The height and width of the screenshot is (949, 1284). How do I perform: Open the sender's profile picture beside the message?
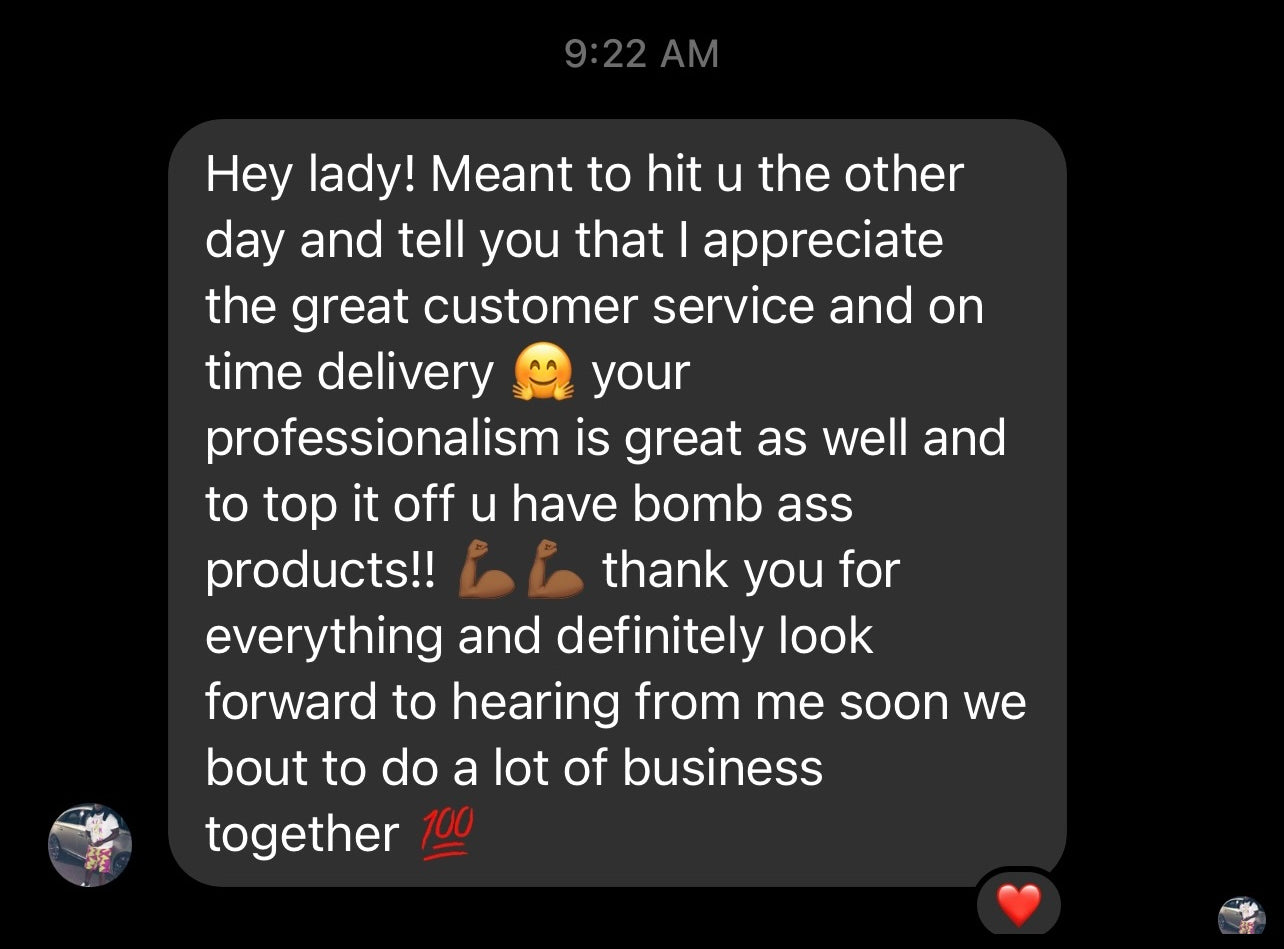tap(90, 845)
